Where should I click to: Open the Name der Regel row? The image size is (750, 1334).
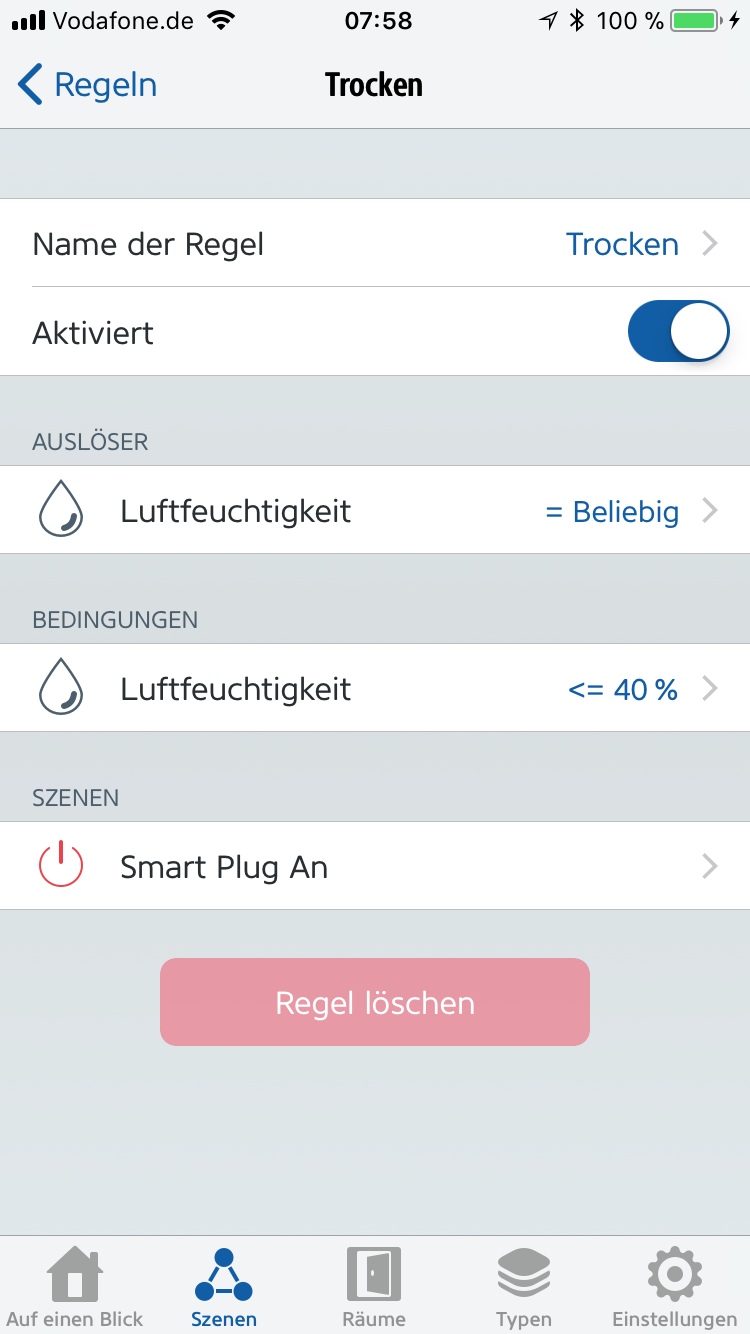[375, 244]
